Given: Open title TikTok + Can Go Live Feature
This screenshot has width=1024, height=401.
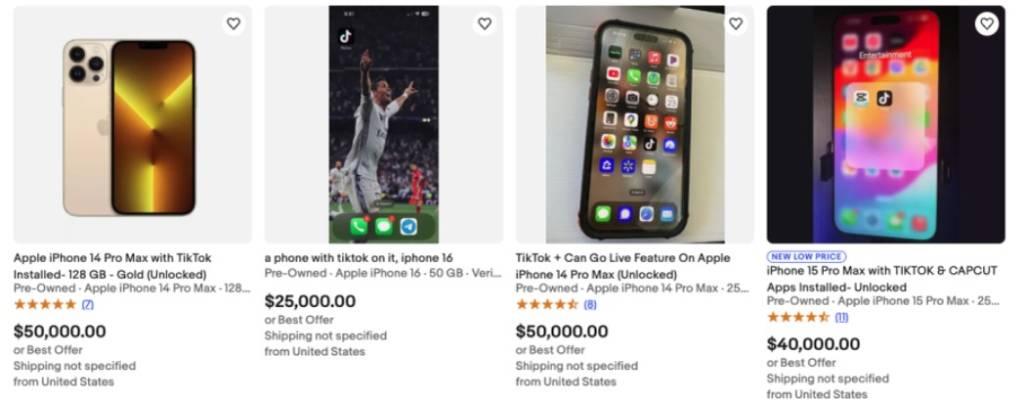Looking at the screenshot, I should coord(623,265).
